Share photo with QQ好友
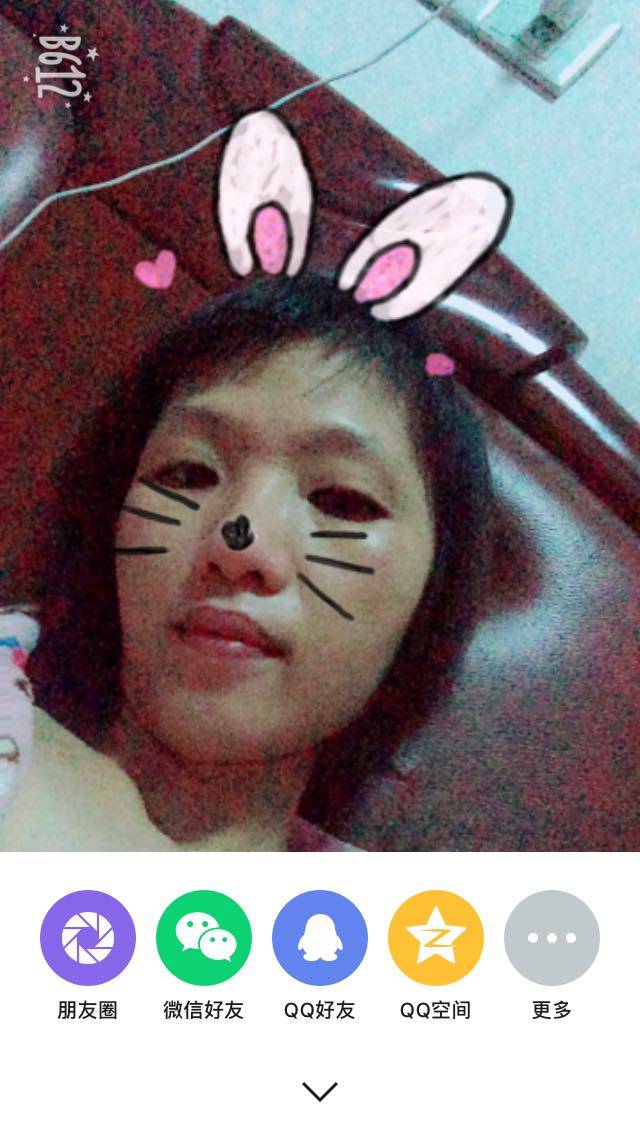This screenshot has height=1136, width=640. coord(320,938)
